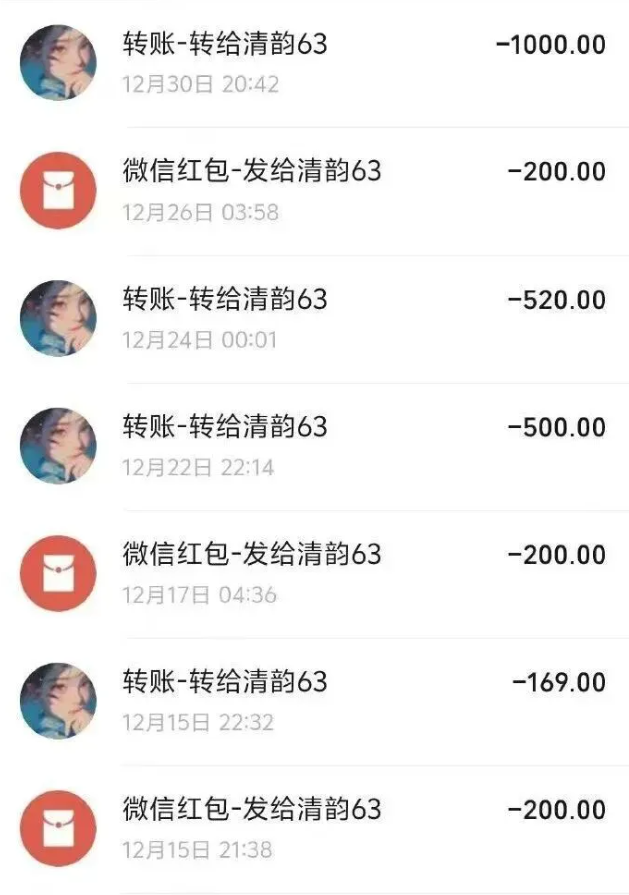View the -520.00 transfer on 12月24日 00:01
Image resolution: width=629 pixels, height=895 pixels.
tap(314, 318)
